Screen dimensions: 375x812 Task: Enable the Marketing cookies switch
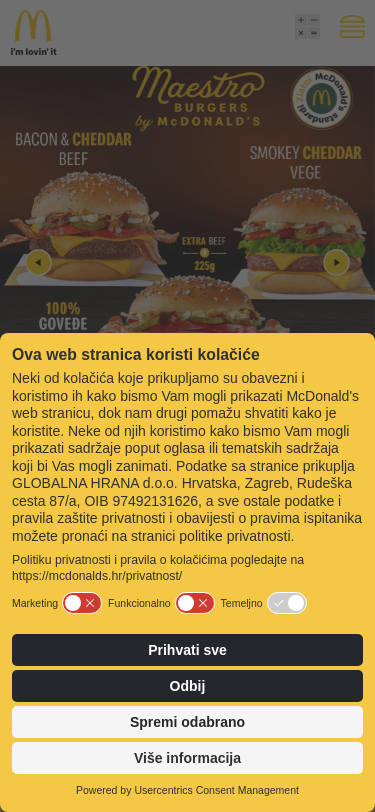pos(82,603)
